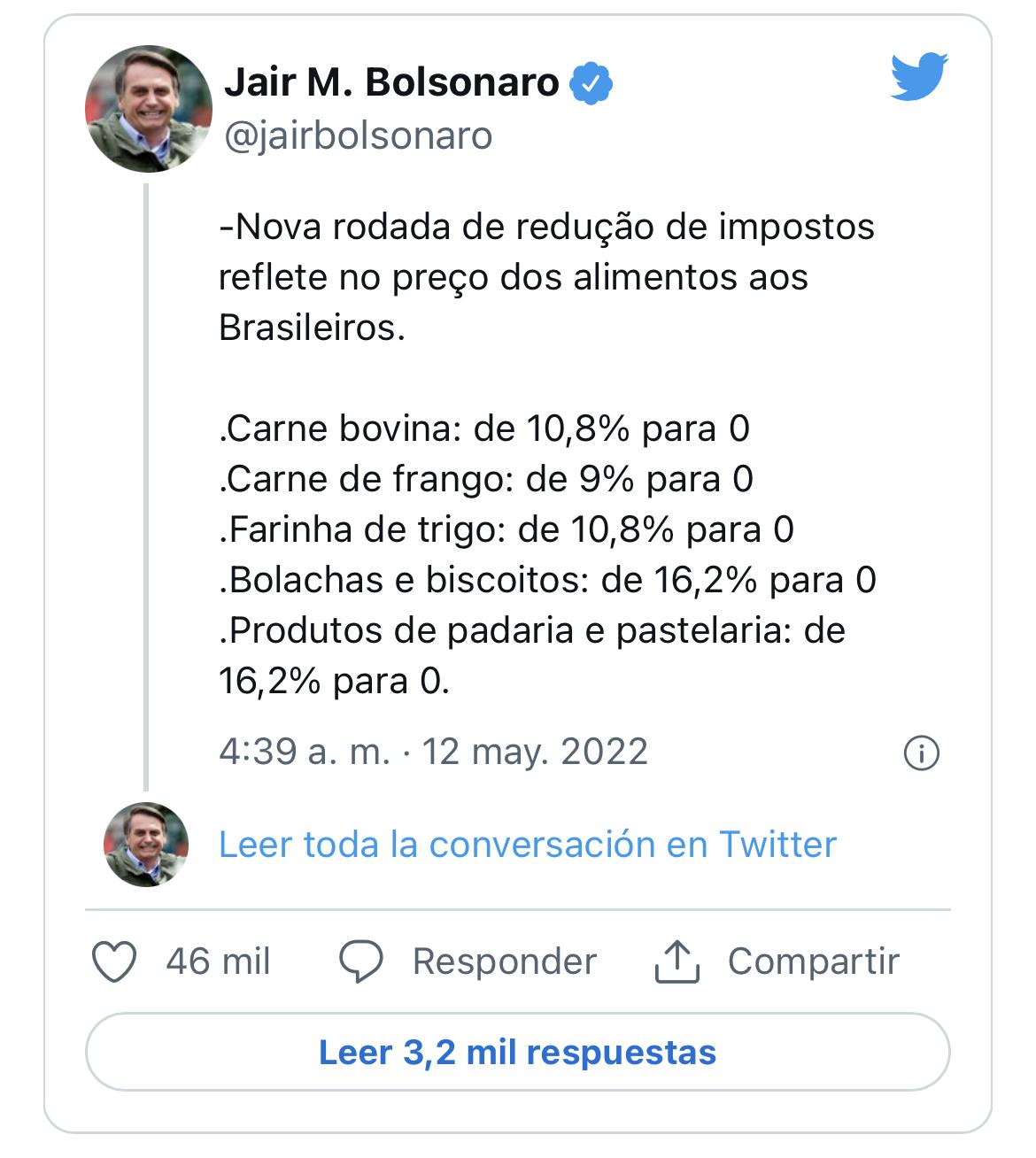The width and height of the screenshot is (1036, 1158).
Task: Click the Compartir label to share
Action: (813, 961)
